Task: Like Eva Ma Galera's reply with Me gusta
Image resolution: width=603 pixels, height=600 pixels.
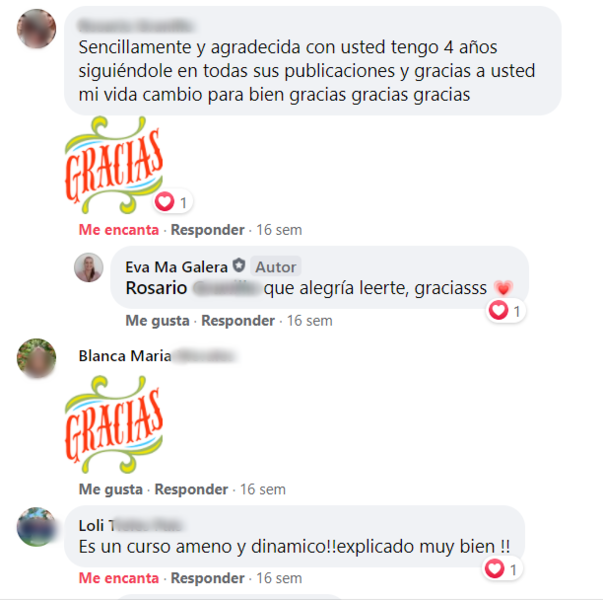Action: pyautogui.click(x=157, y=321)
